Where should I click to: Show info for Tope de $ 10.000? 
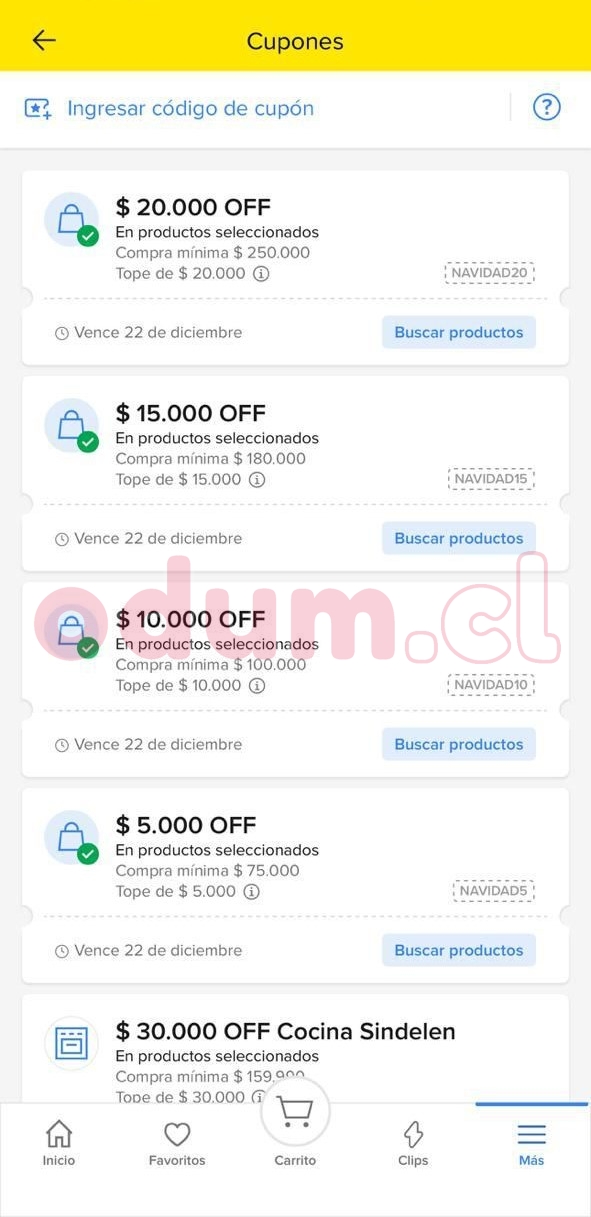tap(257, 685)
